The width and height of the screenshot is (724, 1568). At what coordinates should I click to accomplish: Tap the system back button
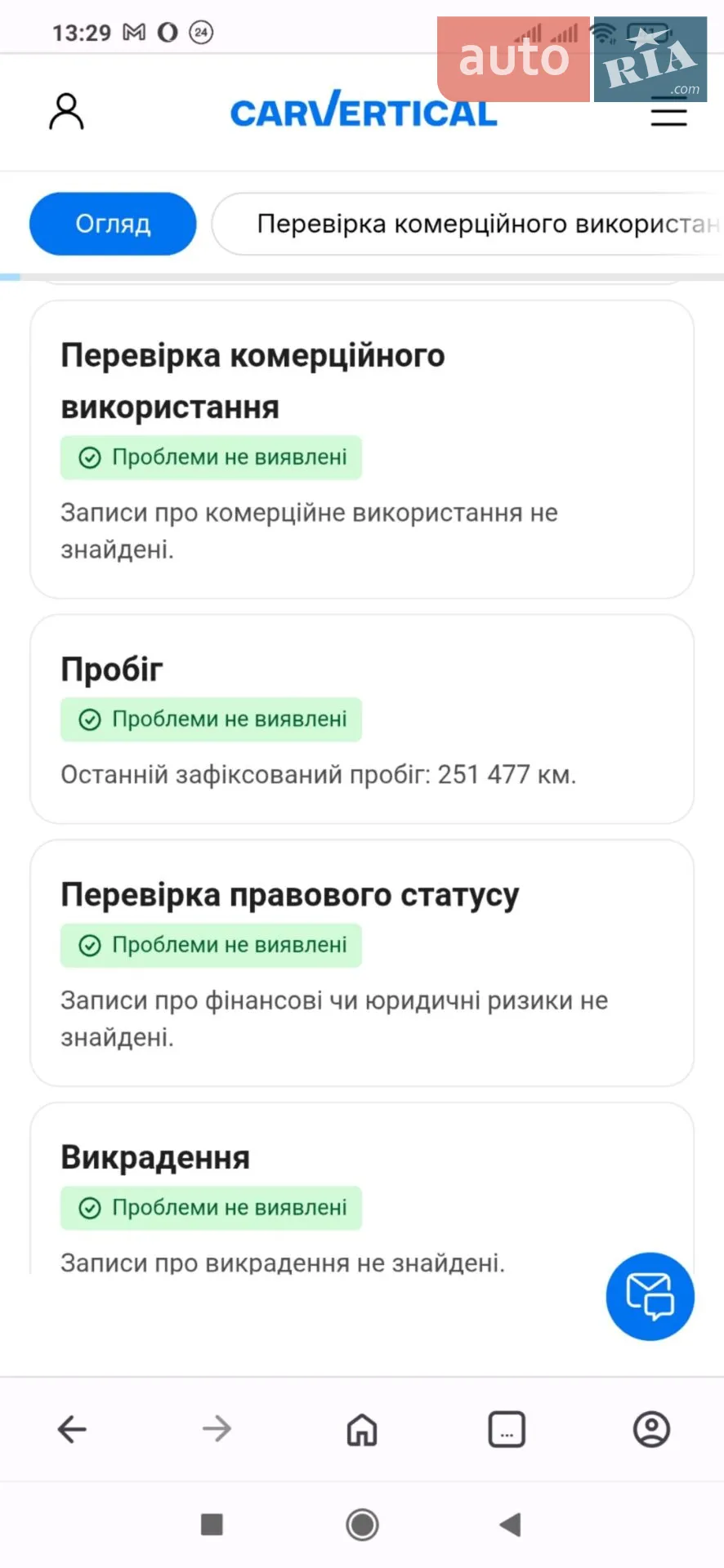point(510,1525)
